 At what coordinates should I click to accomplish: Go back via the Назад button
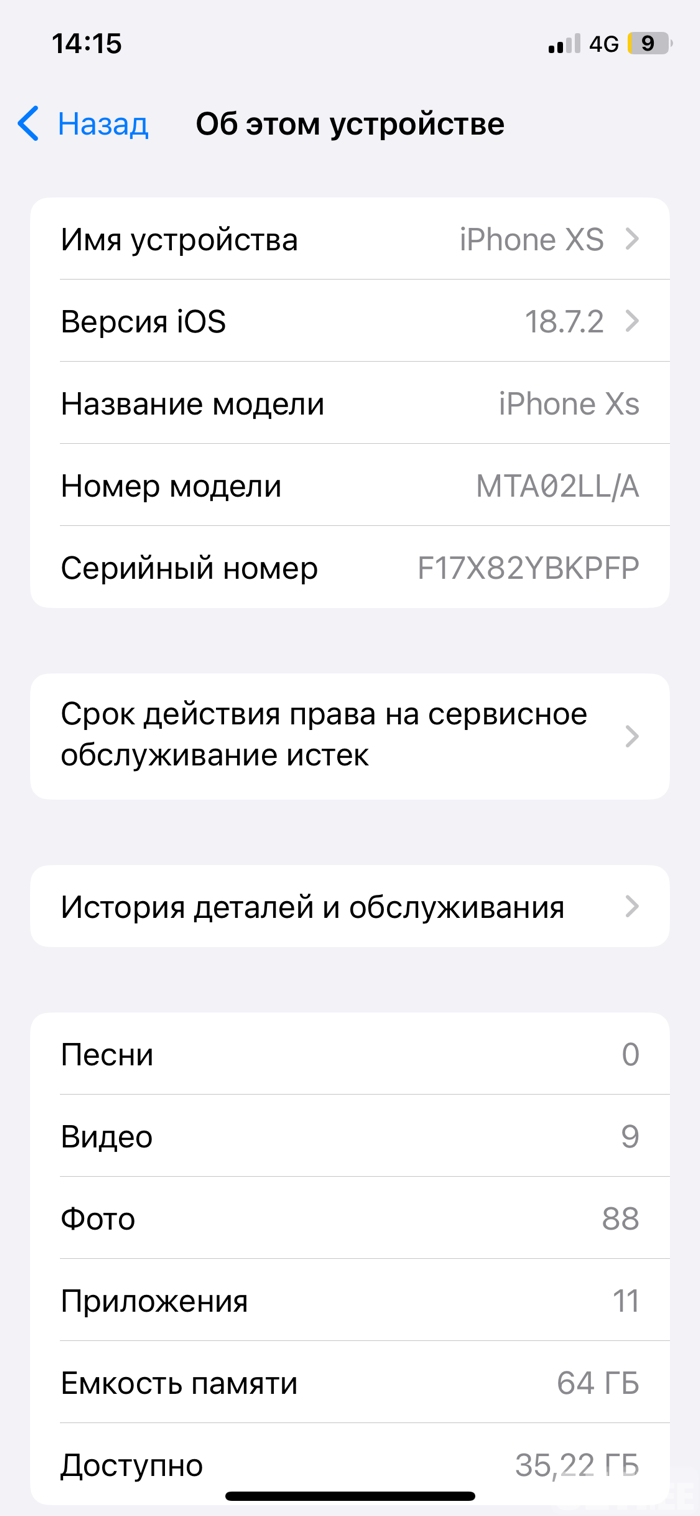[84, 124]
